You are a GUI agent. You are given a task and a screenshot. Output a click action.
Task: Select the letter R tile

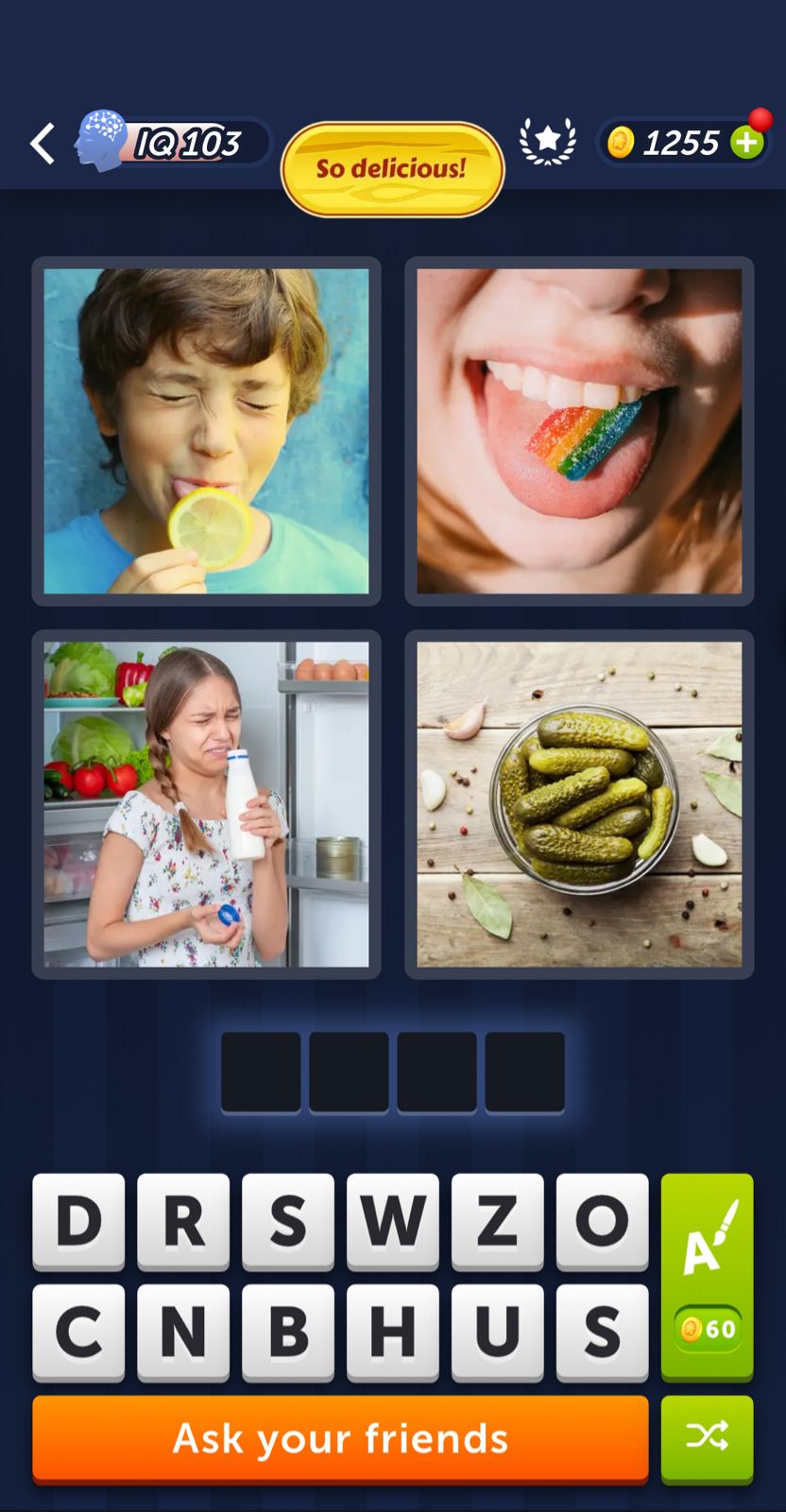(x=183, y=1220)
